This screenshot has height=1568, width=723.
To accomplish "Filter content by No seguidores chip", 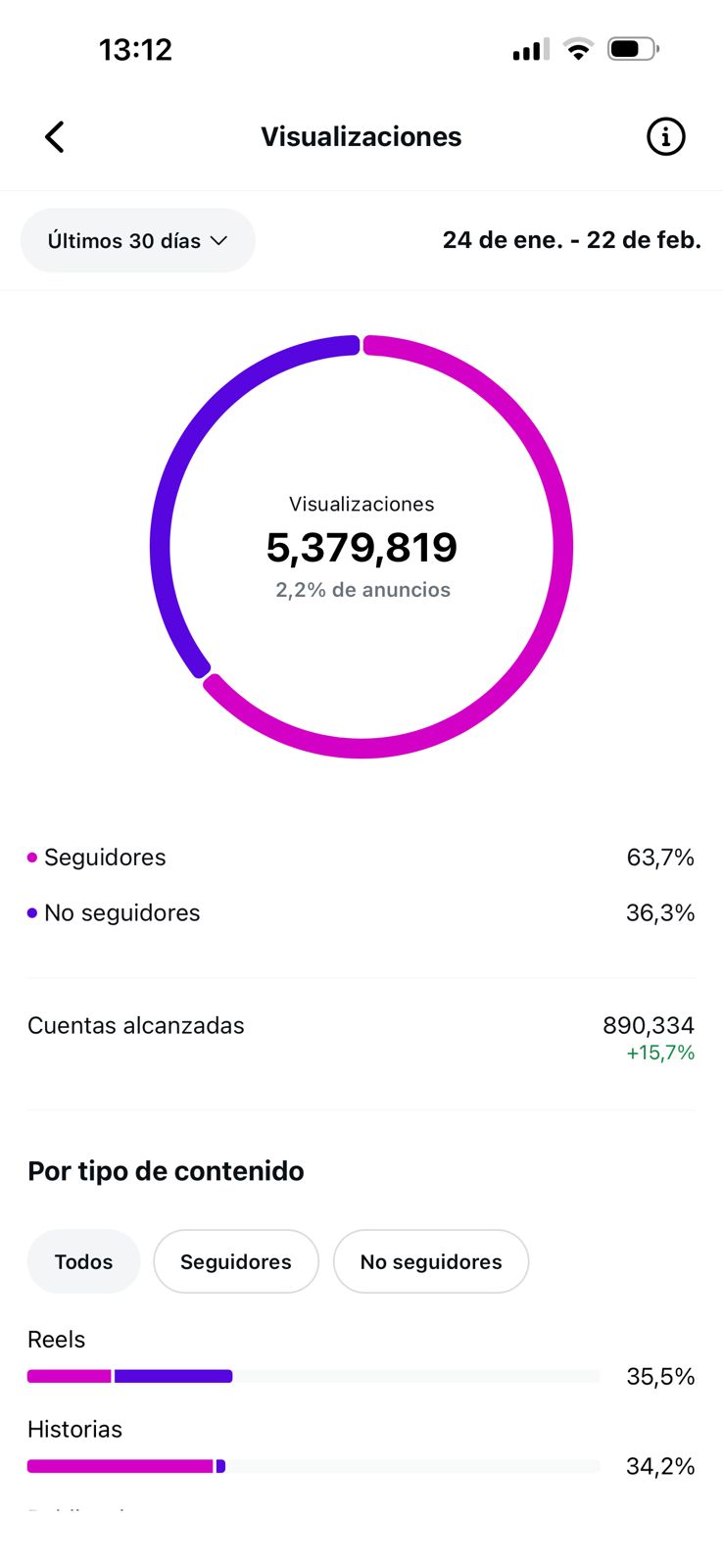I will pos(430,1261).
